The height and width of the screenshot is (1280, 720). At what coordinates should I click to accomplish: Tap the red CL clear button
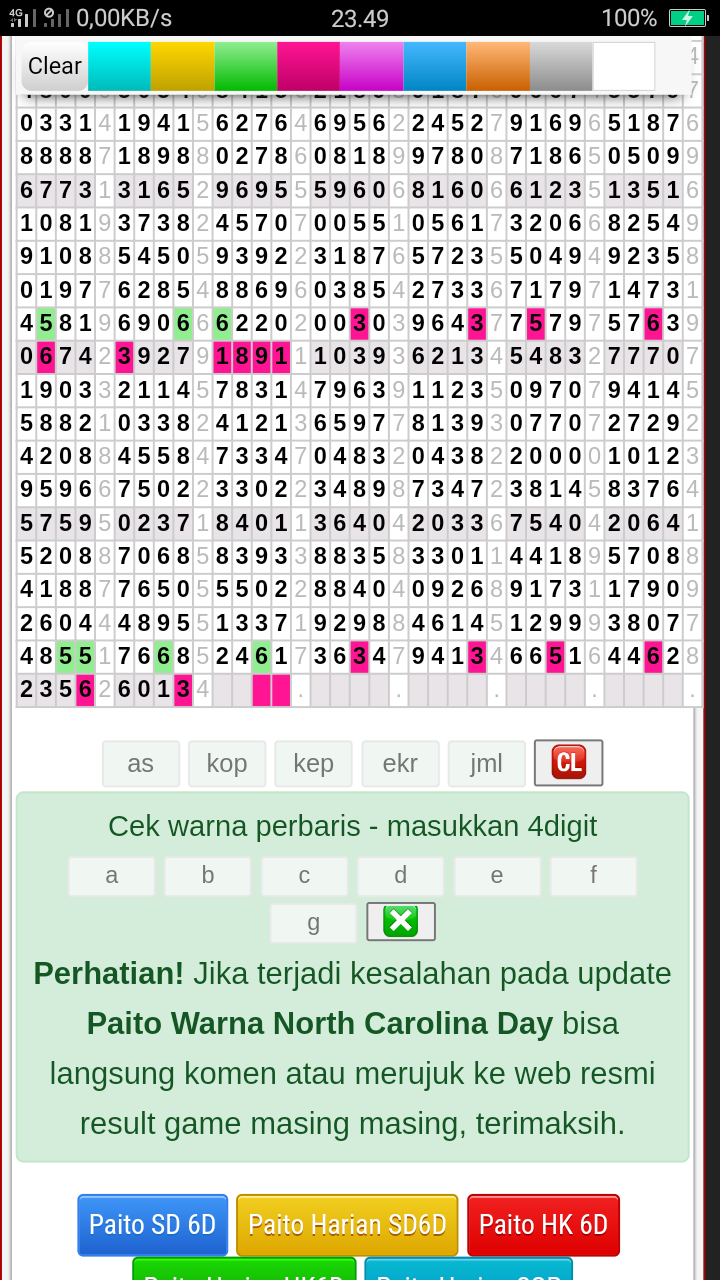[x=569, y=763]
